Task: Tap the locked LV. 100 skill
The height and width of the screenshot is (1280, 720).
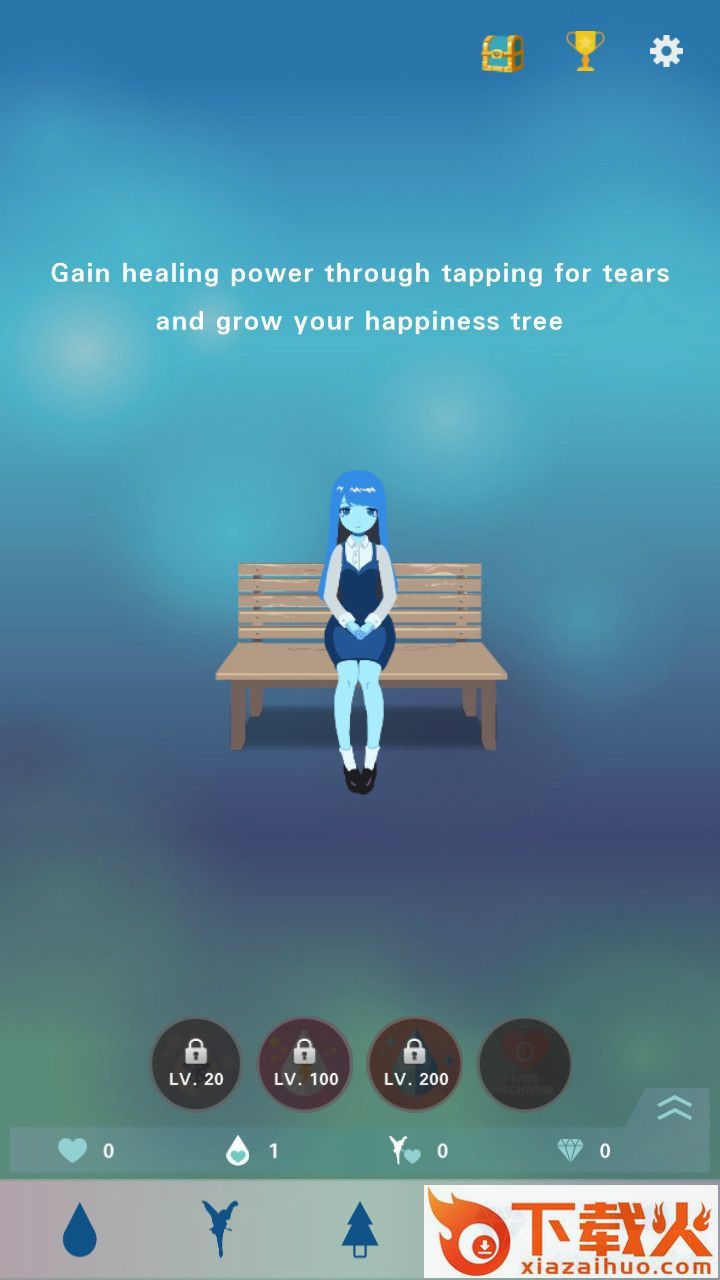Action: click(x=305, y=1064)
